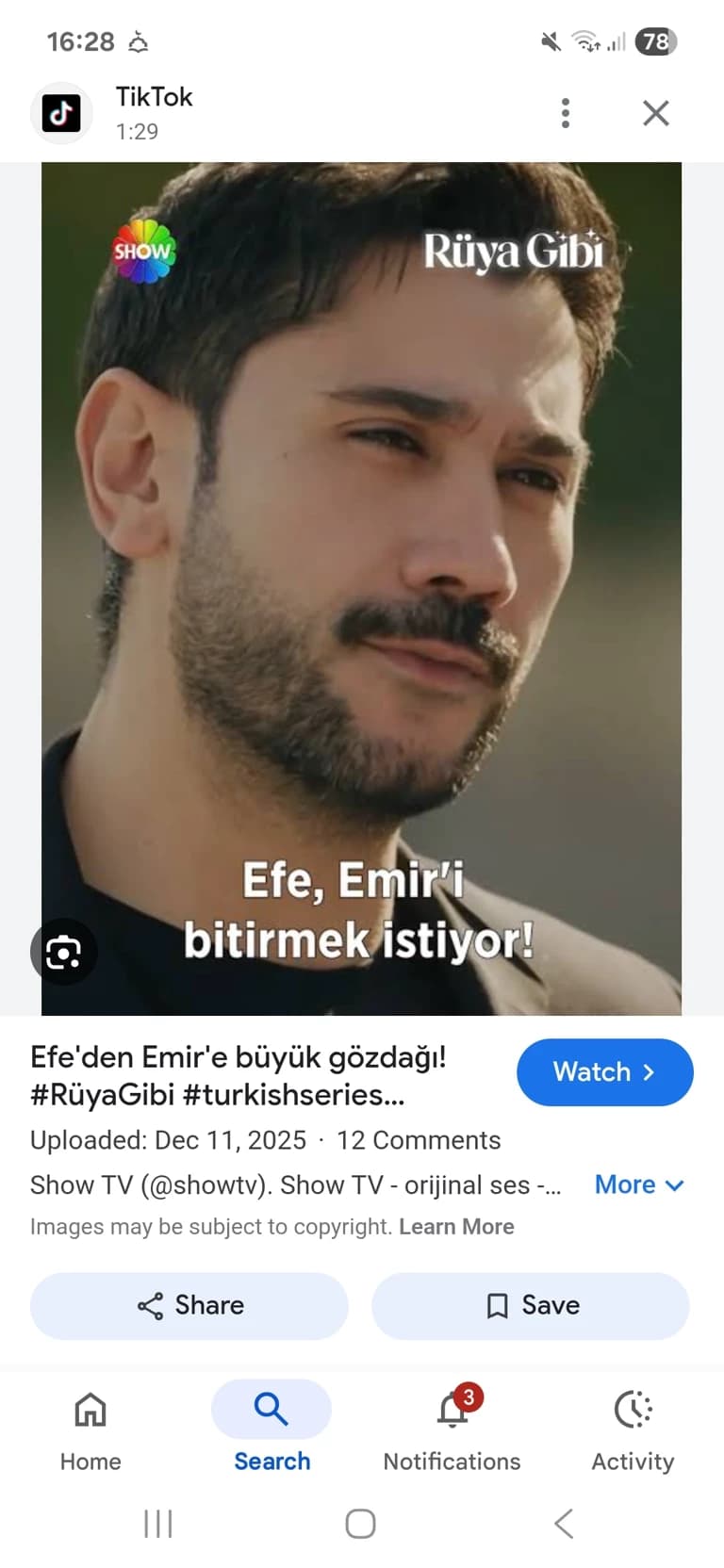
Task: Open the TikTok source header
Action: pos(113,113)
